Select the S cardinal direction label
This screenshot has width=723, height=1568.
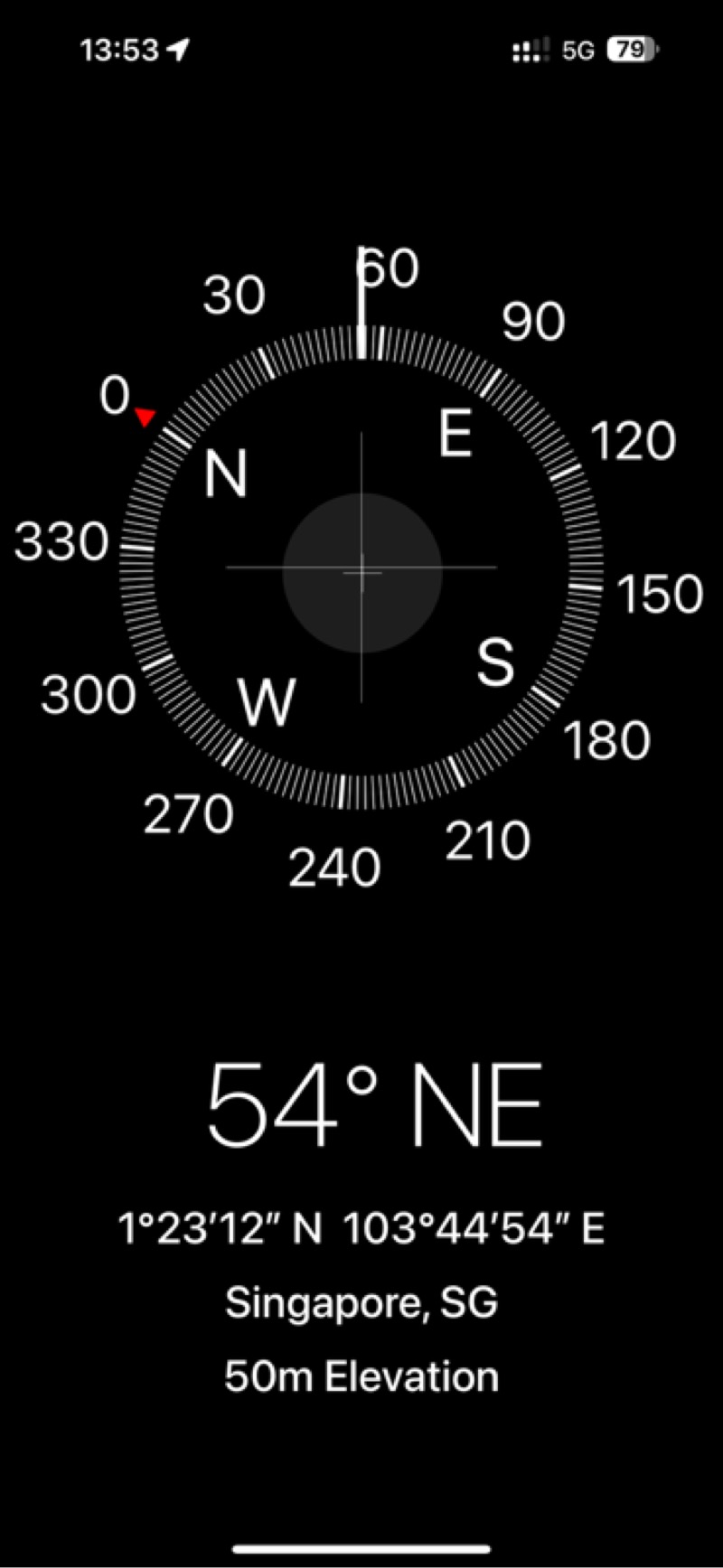(493, 660)
